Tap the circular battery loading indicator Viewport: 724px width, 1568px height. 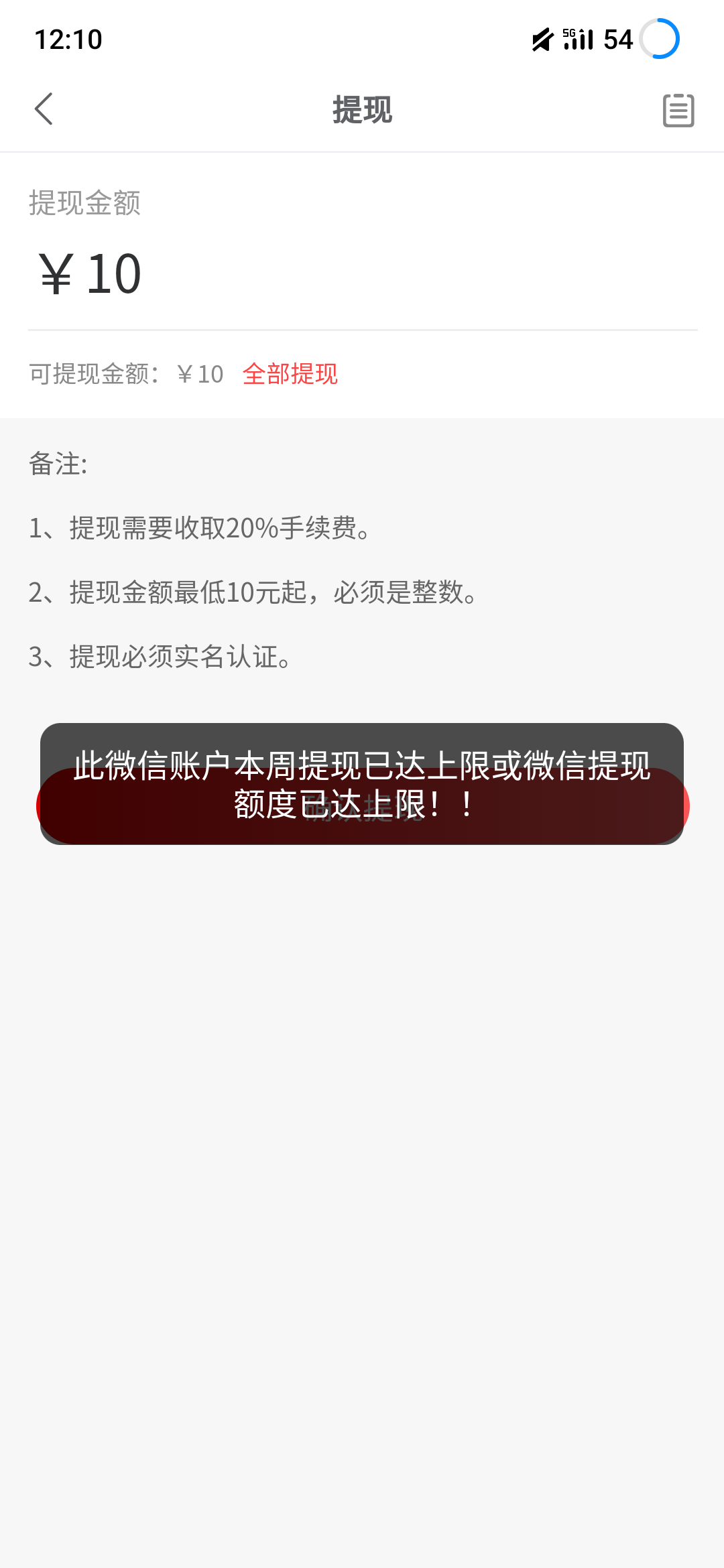coord(658,39)
